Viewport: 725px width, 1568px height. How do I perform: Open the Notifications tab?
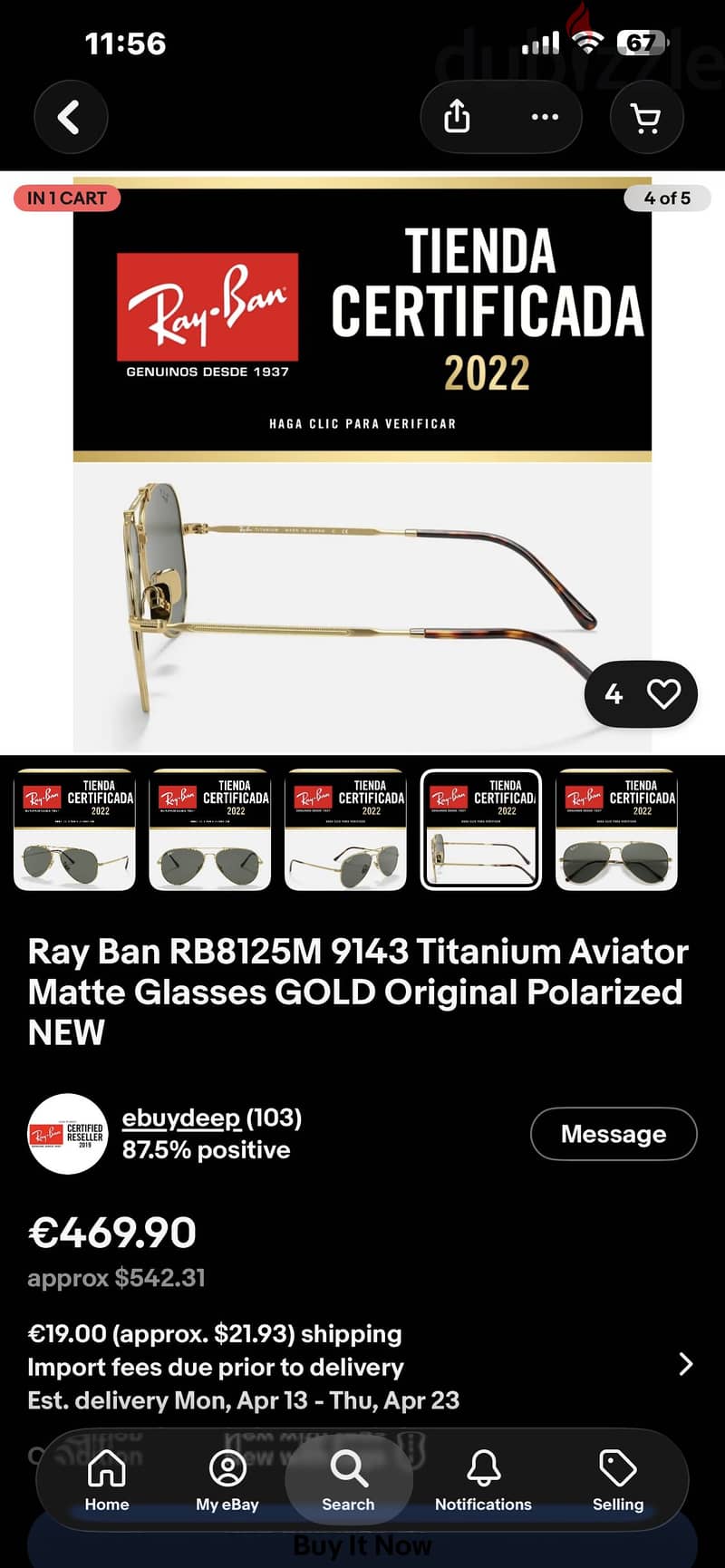[483, 1480]
